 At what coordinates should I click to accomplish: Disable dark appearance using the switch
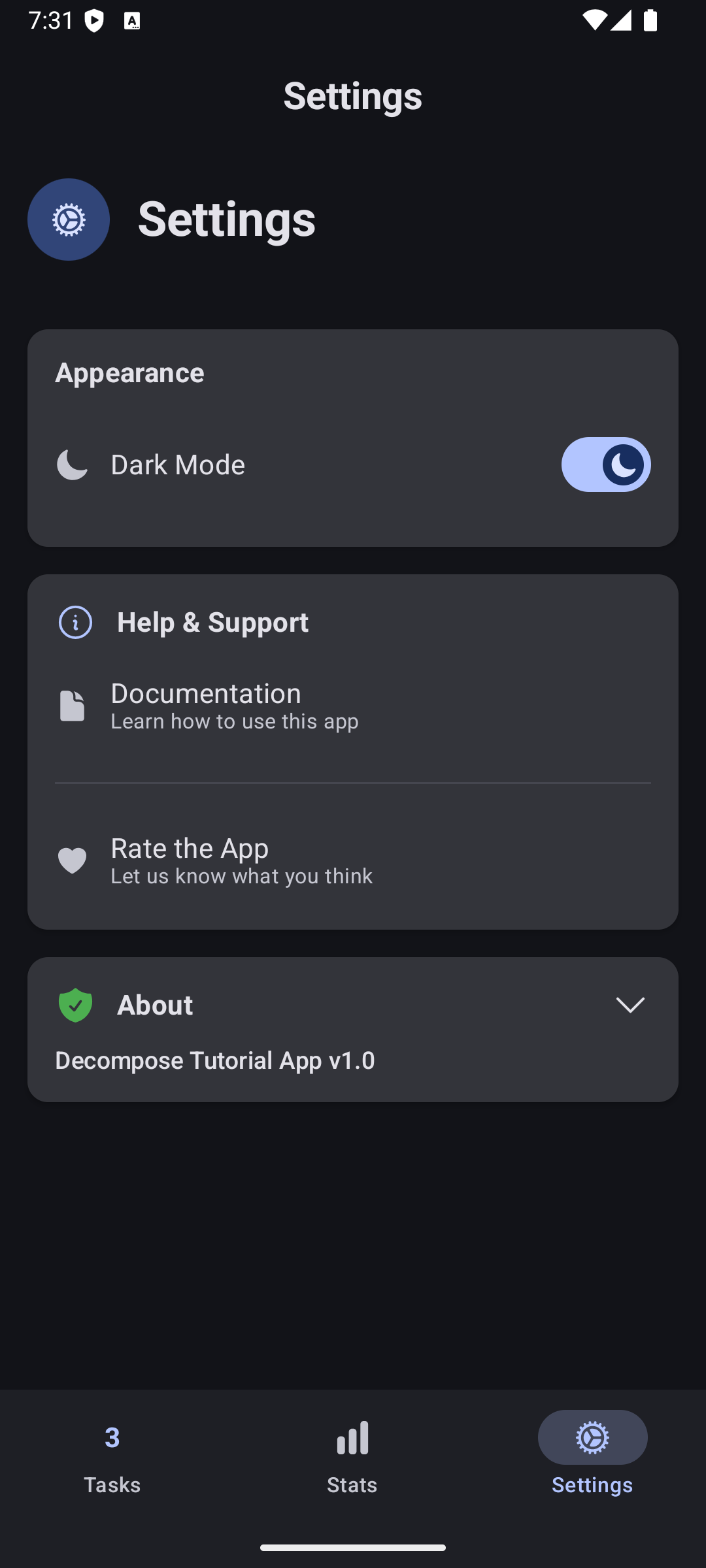606,465
